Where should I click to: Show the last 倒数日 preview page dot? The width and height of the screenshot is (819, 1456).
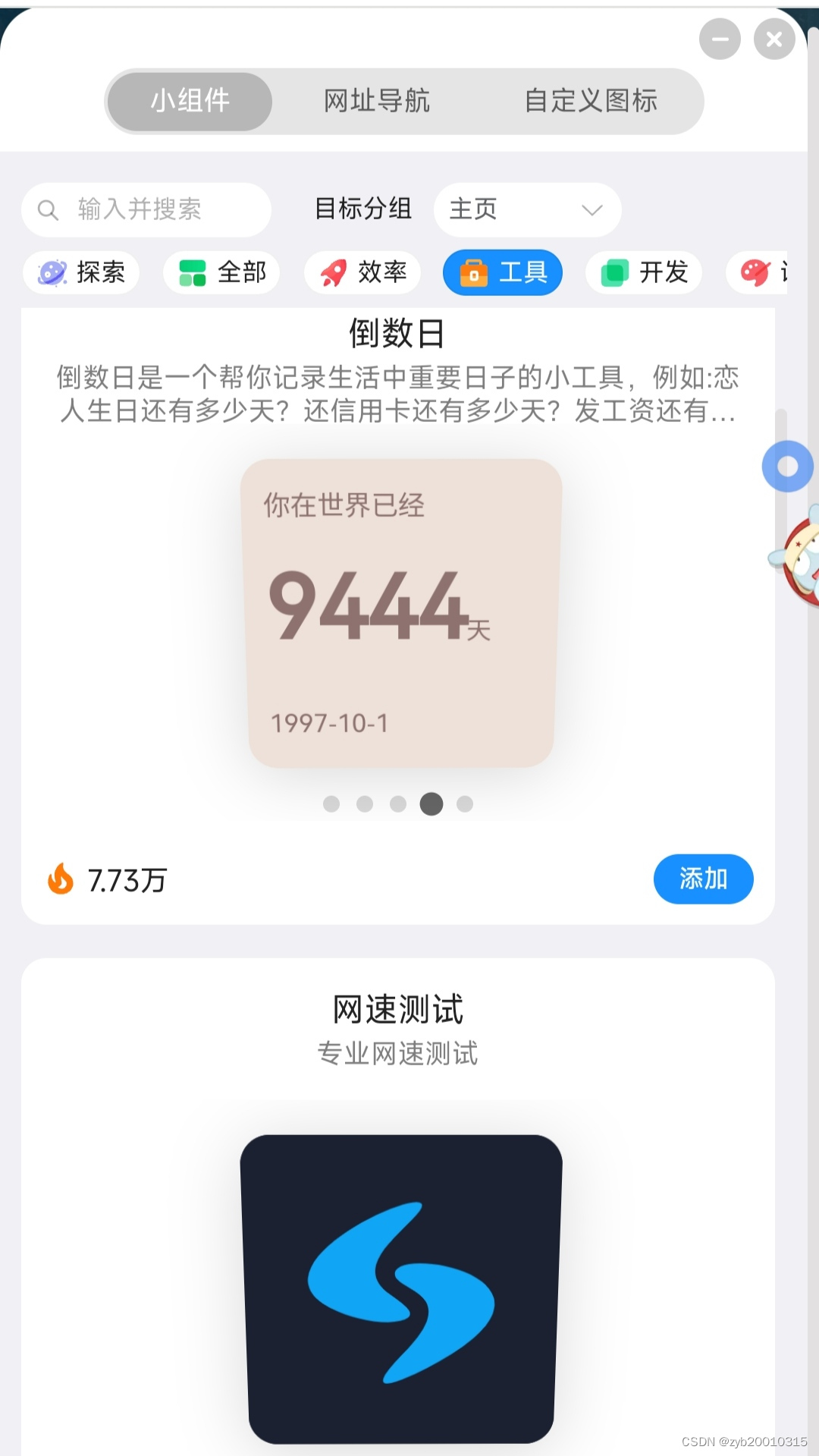tap(465, 804)
